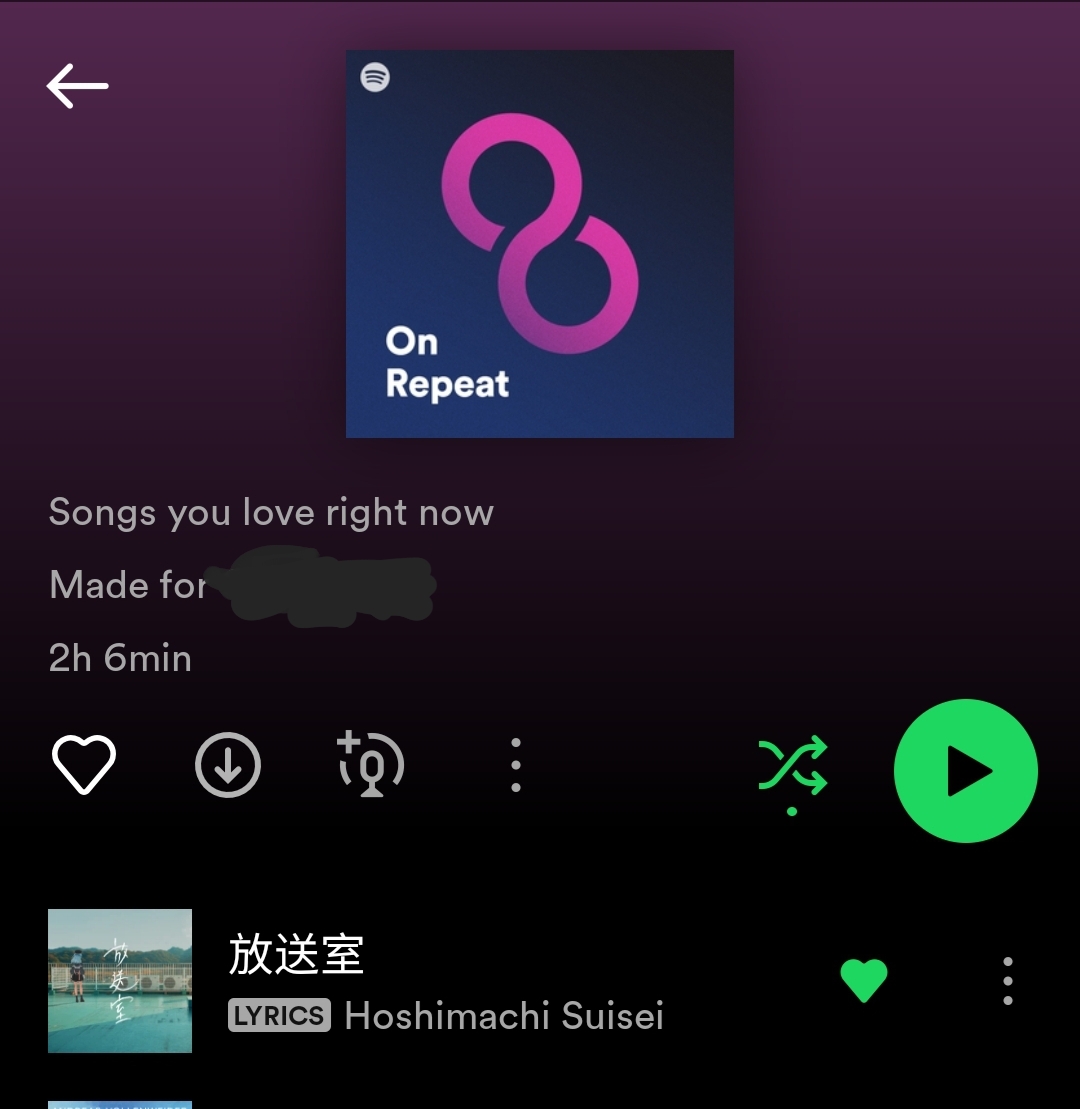Open more options for 放送室
The width and height of the screenshot is (1080, 1109).
click(1007, 980)
